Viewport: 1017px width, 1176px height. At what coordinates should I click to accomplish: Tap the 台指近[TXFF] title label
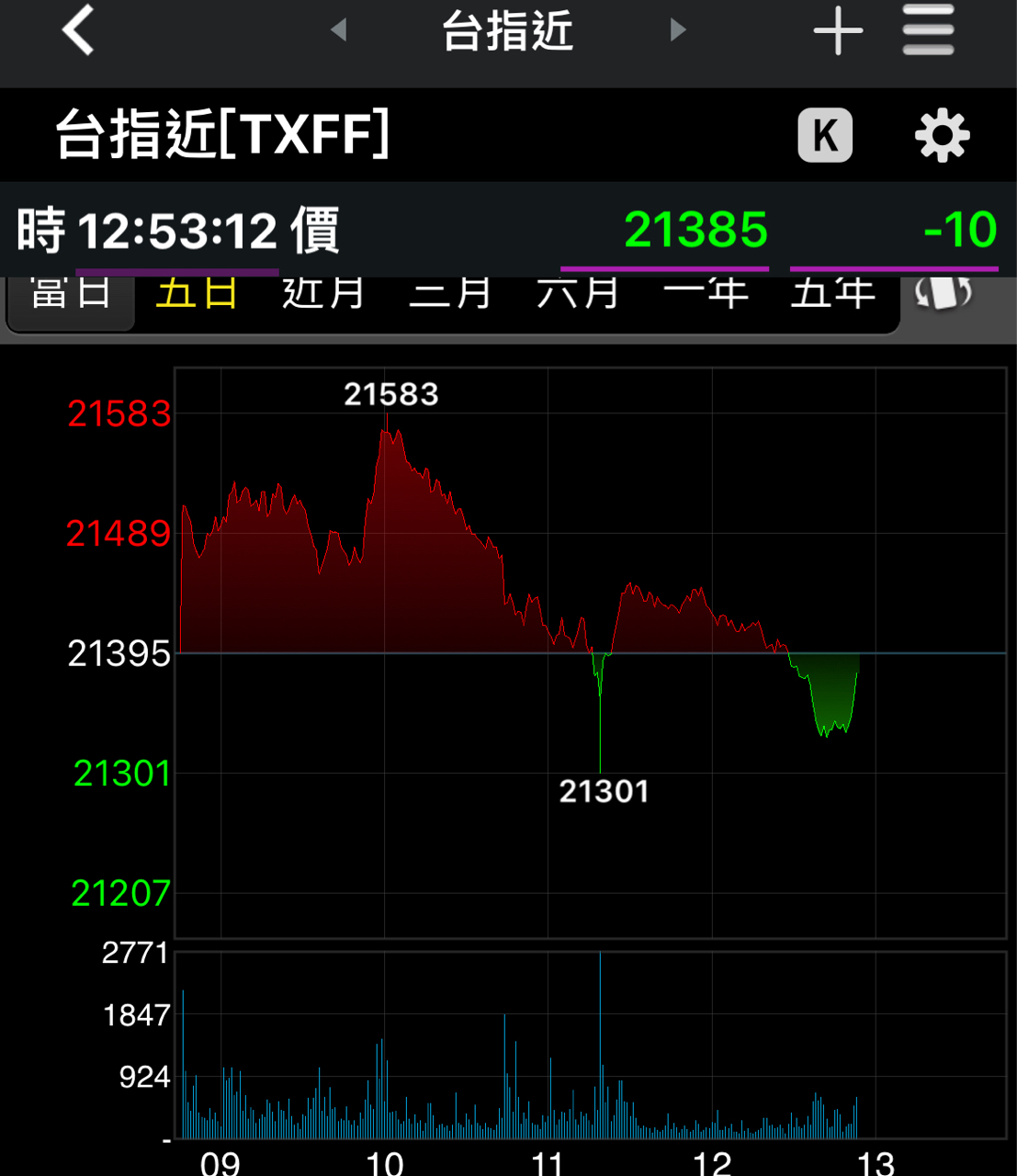(220, 134)
